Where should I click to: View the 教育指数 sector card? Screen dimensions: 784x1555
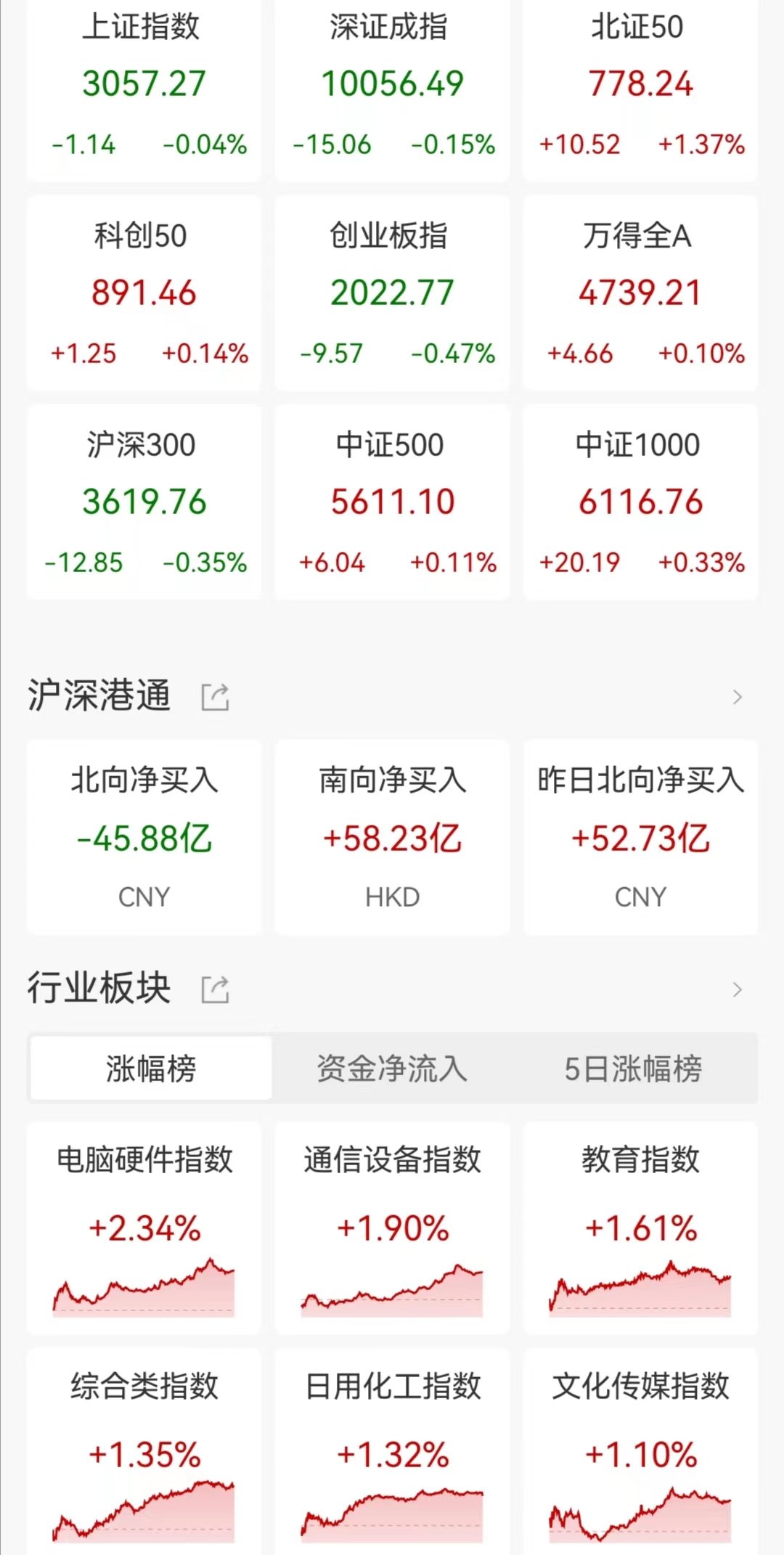[640, 1228]
